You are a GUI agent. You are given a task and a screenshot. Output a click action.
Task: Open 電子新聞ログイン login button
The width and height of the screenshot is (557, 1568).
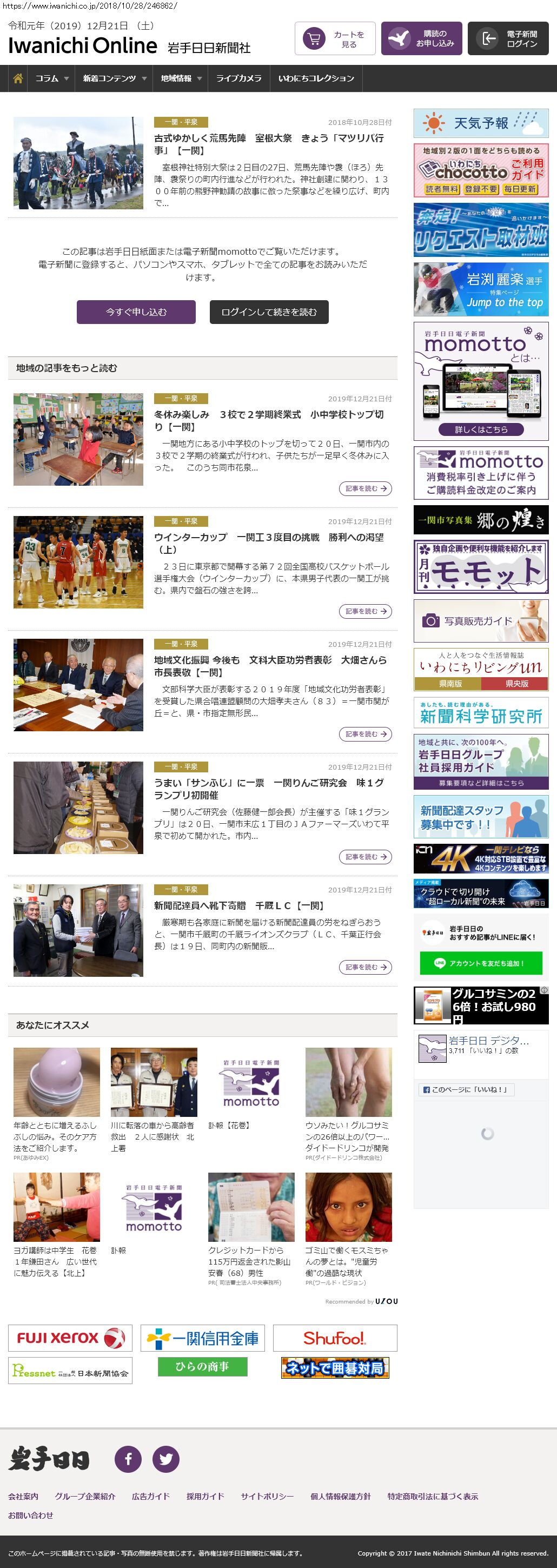(x=508, y=39)
